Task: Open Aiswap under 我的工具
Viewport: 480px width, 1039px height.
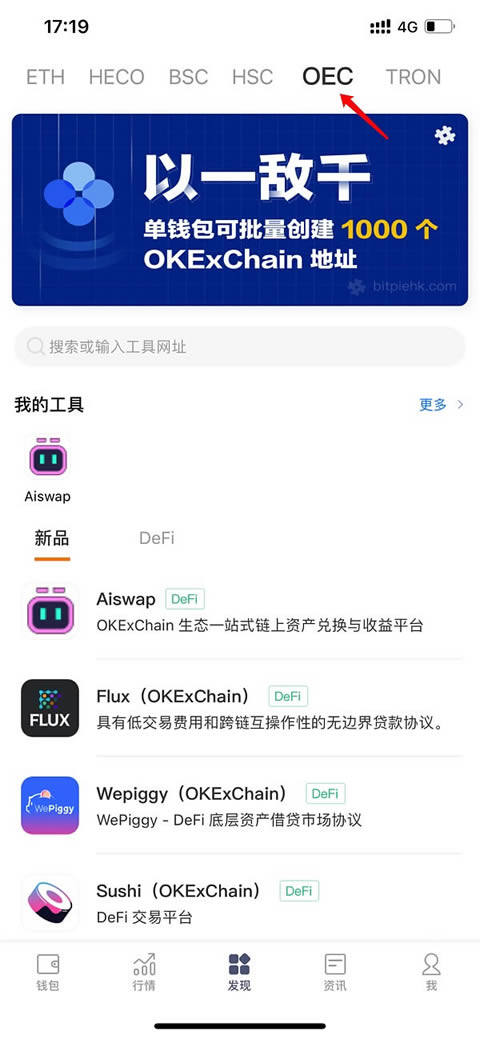Action: point(48,468)
